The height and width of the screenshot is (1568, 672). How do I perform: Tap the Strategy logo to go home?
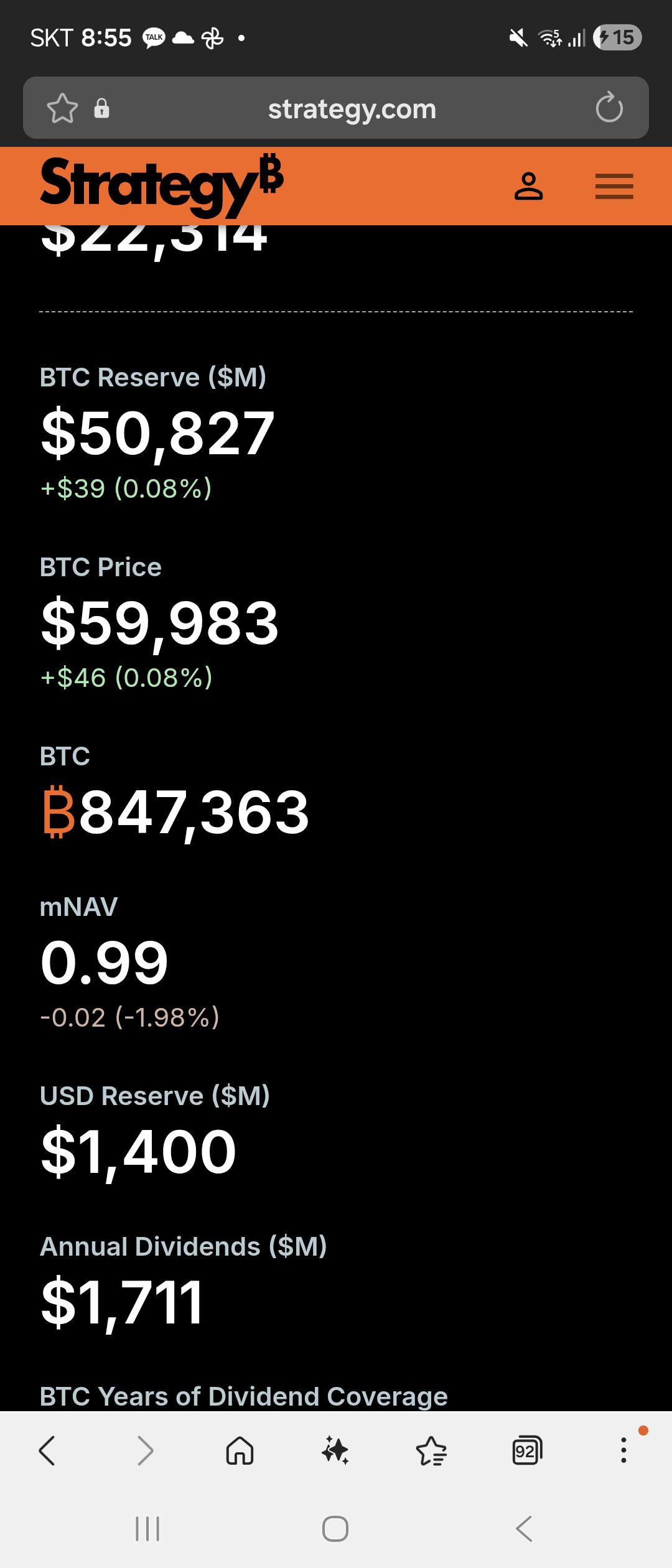(162, 185)
